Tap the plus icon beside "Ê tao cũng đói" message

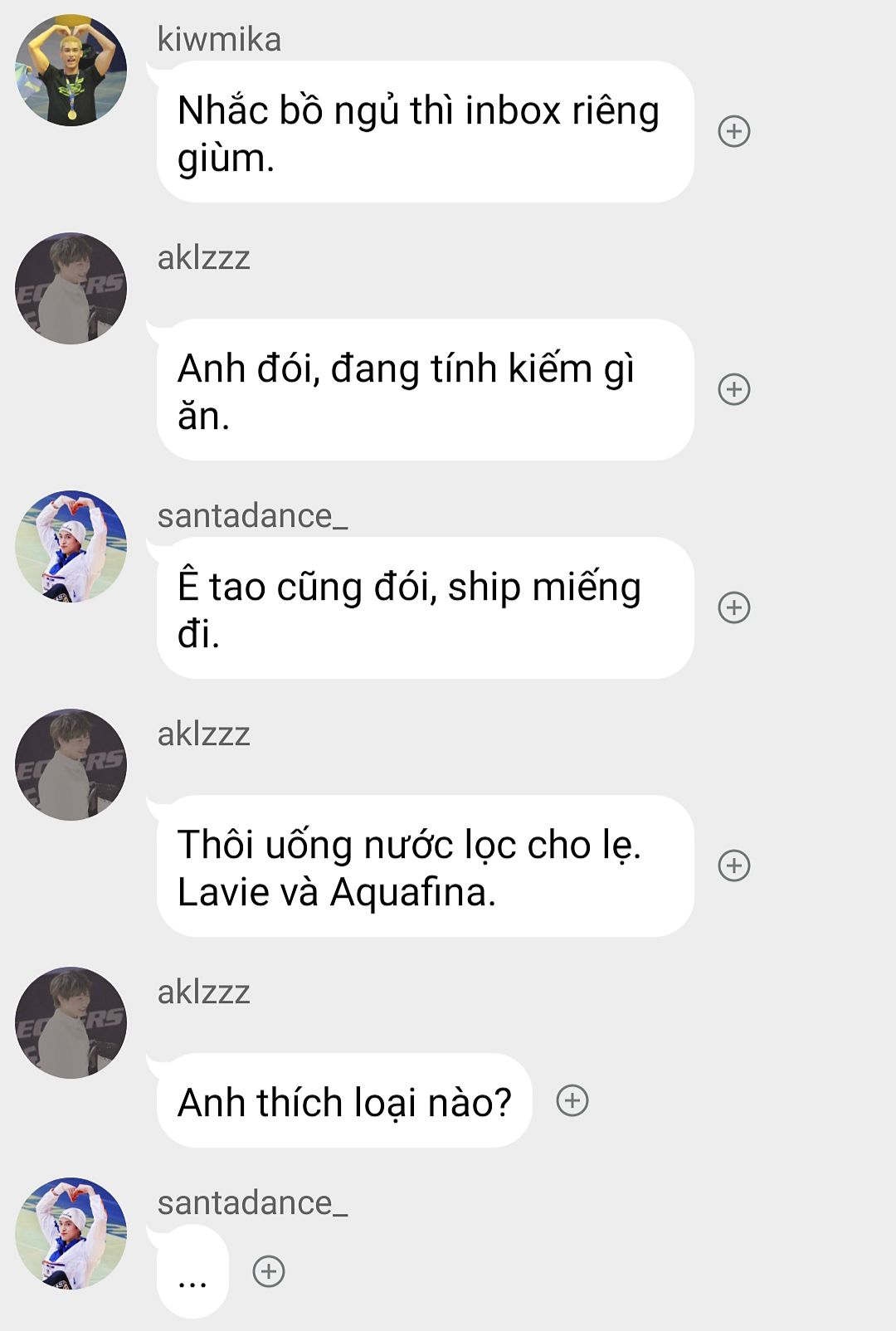(x=733, y=607)
